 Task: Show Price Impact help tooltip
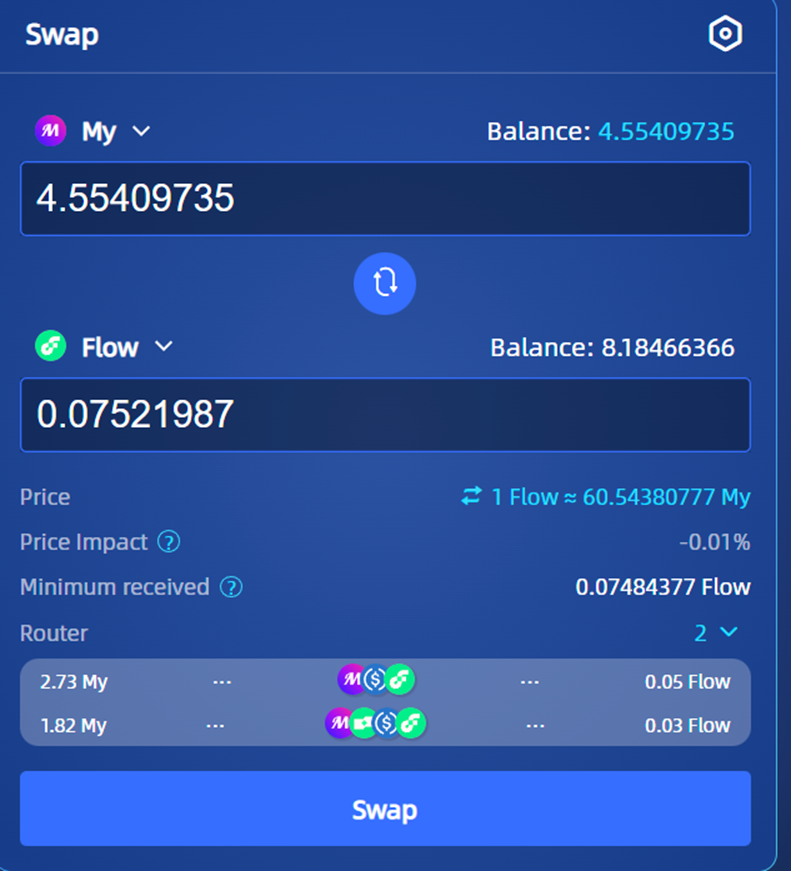[x=170, y=542]
